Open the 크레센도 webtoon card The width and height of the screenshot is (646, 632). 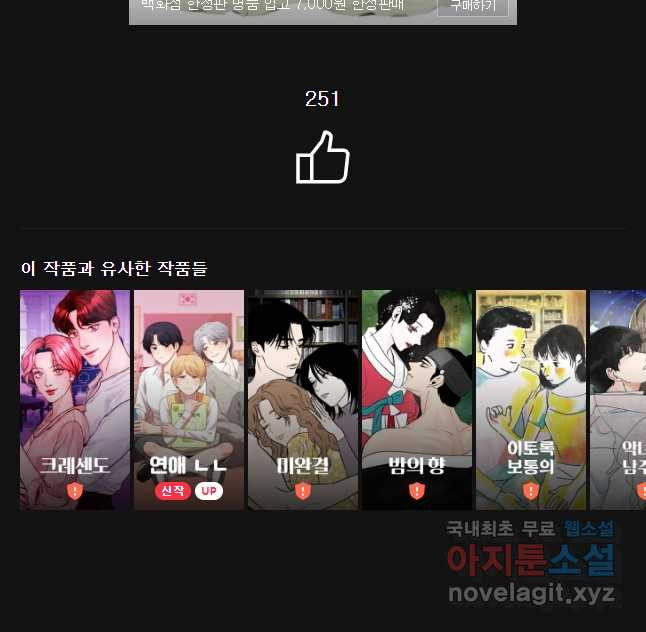point(75,400)
